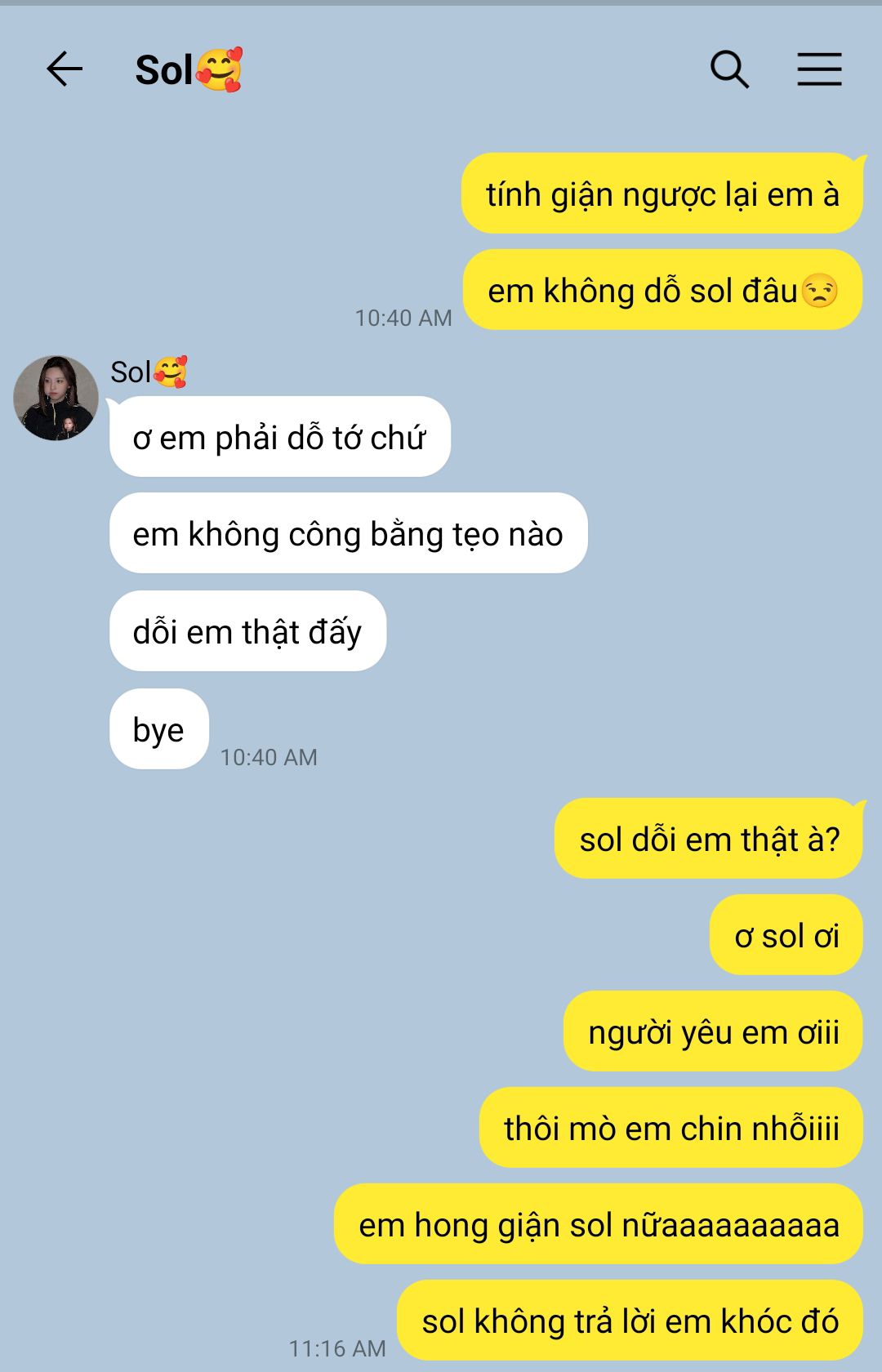Open Sol's profile picture
Image resolution: width=882 pixels, height=1372 pixels.
[x=56, y=399]
